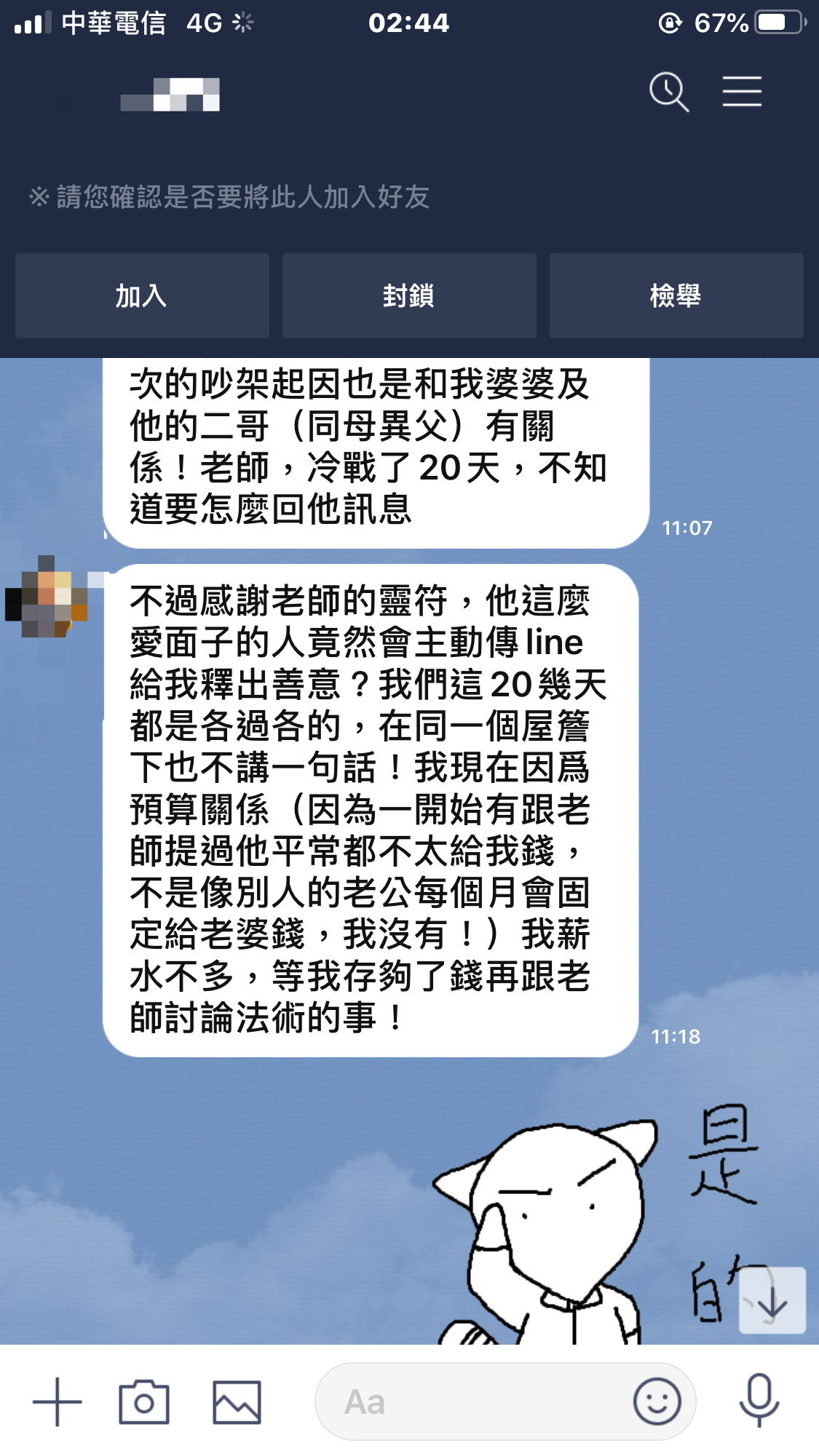Image resolution: width=819 pixels, height=1456 pixels.
Task: Report this user via 檢舉 button
Action: click(676, 296)
